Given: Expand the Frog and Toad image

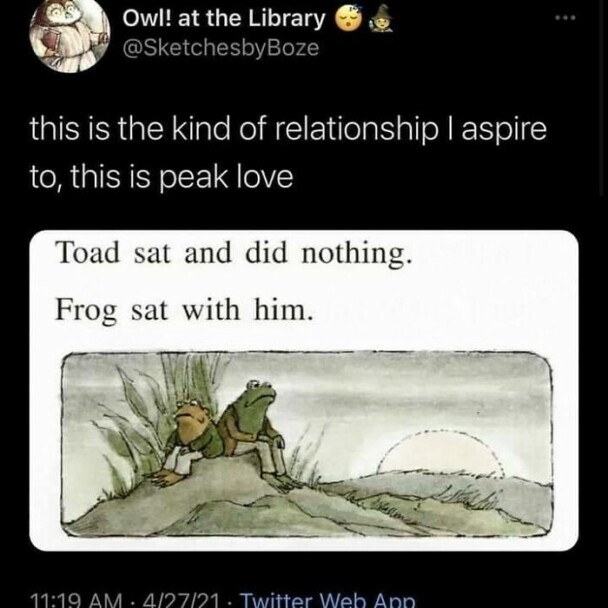Looking at the screenshot, I should click(304, 390).
